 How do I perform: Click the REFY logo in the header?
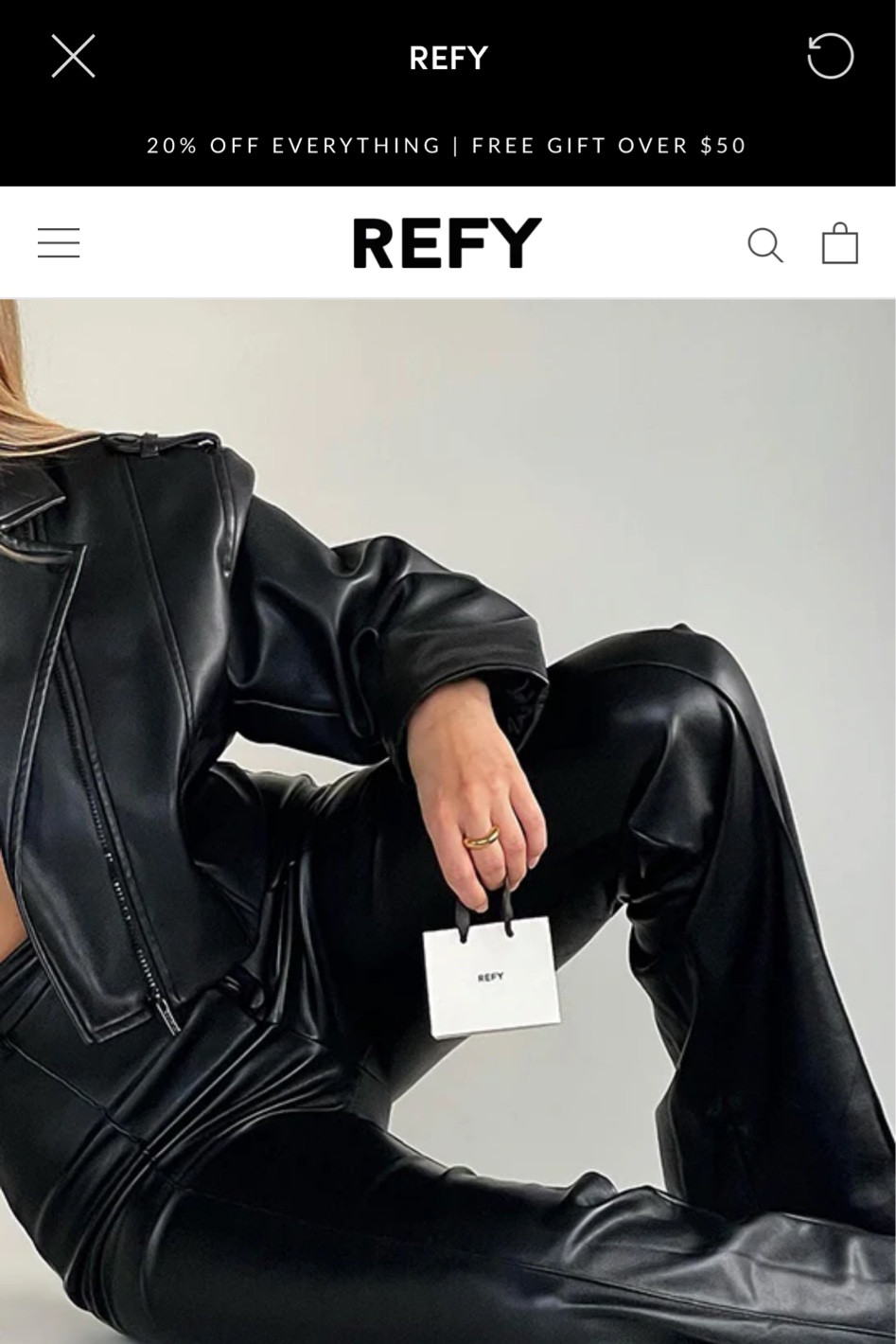point(447,243)
